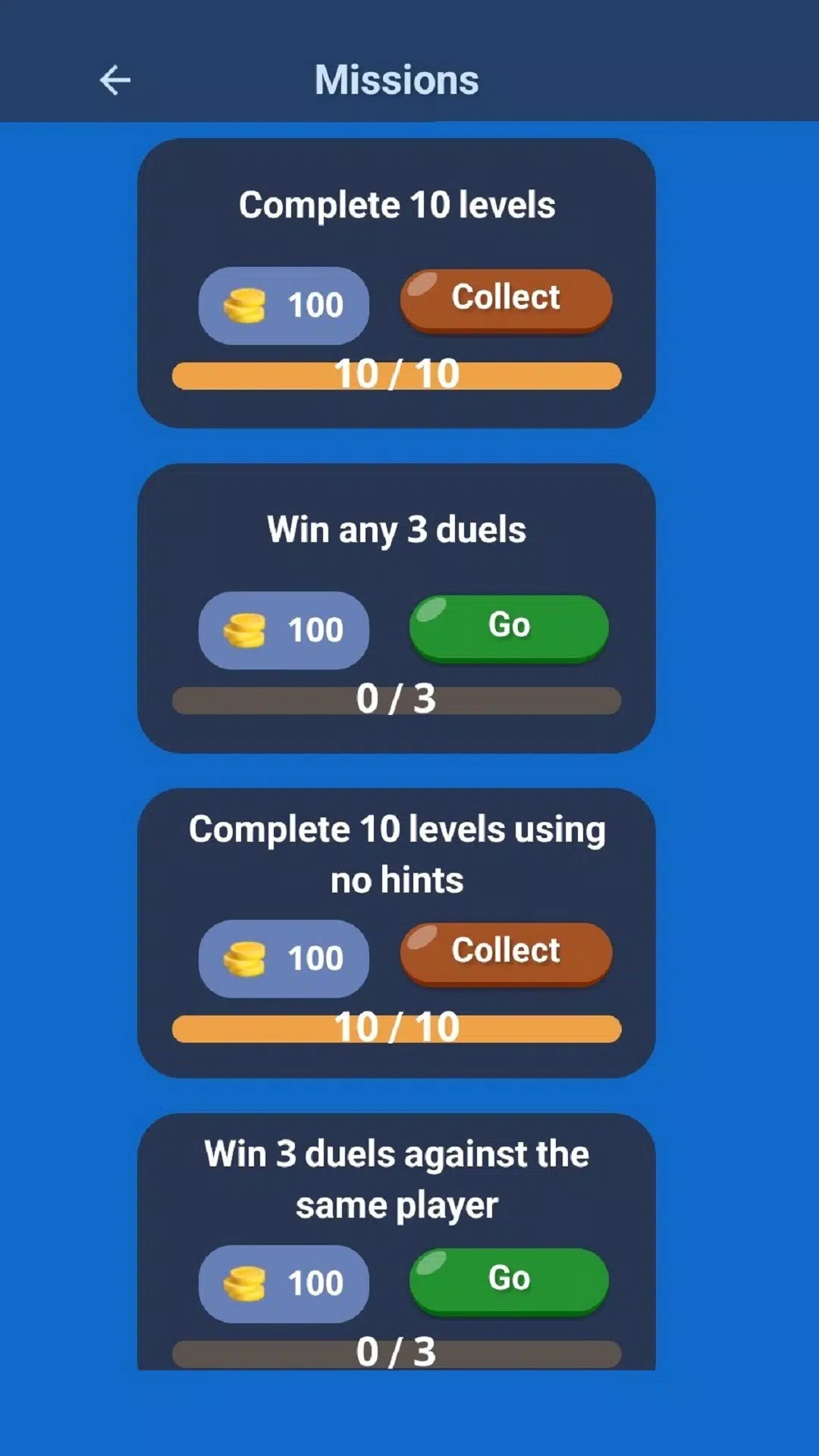Click the 10 / 10 progress bar on first mission
This screenshot has height=1456, width=819.
coord(396,374)
